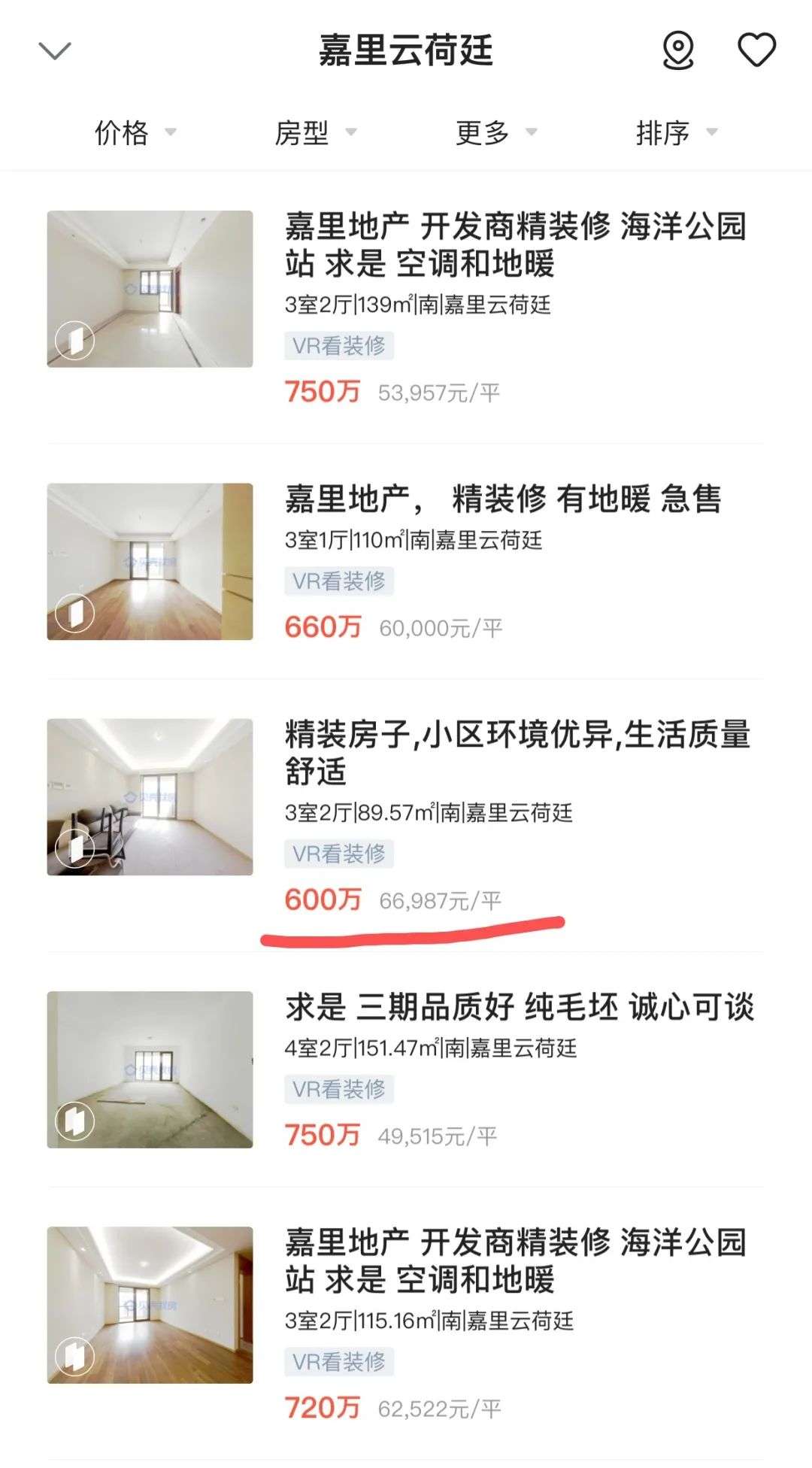The image size is (812, 1468).
Task: Expand the 房型 filter dropdown
Action: [316, 133]
